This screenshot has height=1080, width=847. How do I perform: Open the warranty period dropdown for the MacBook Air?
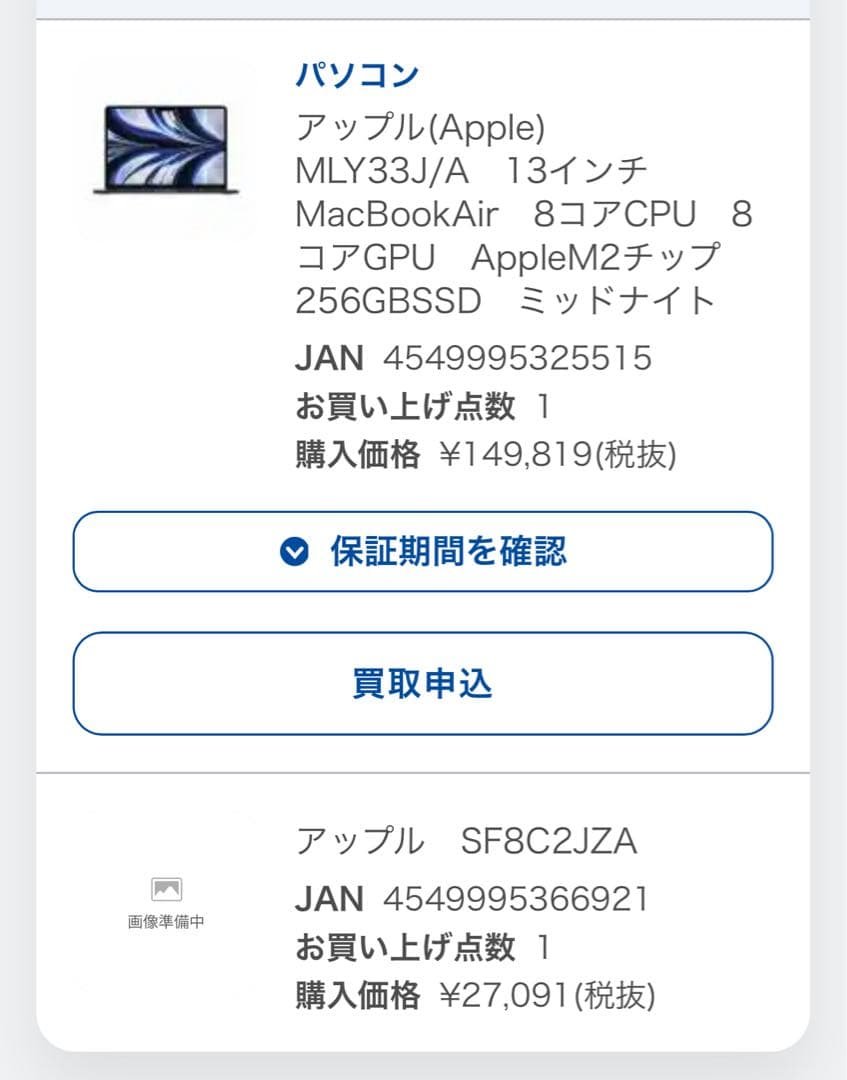[423, 551]
